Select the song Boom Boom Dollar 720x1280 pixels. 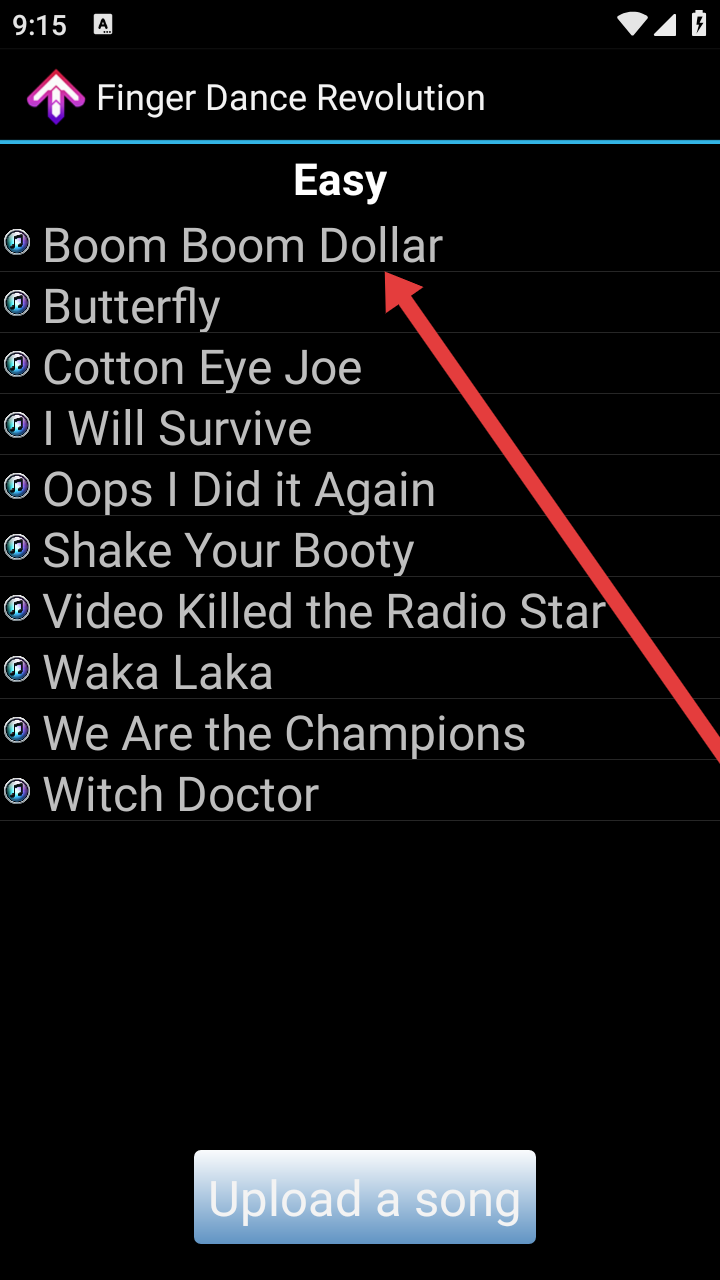tap(242, 246)
